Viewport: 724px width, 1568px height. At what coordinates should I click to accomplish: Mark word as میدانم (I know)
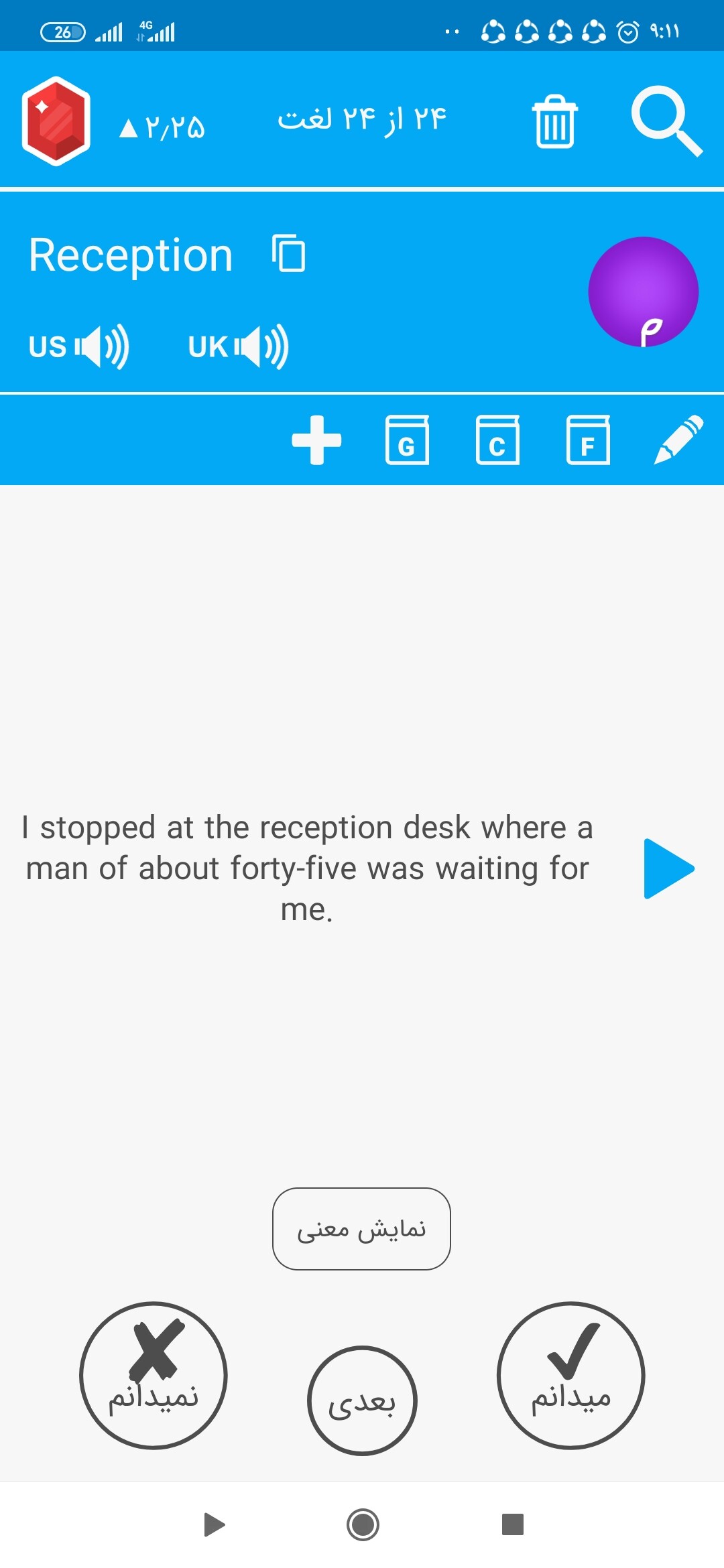(571, 1376)
